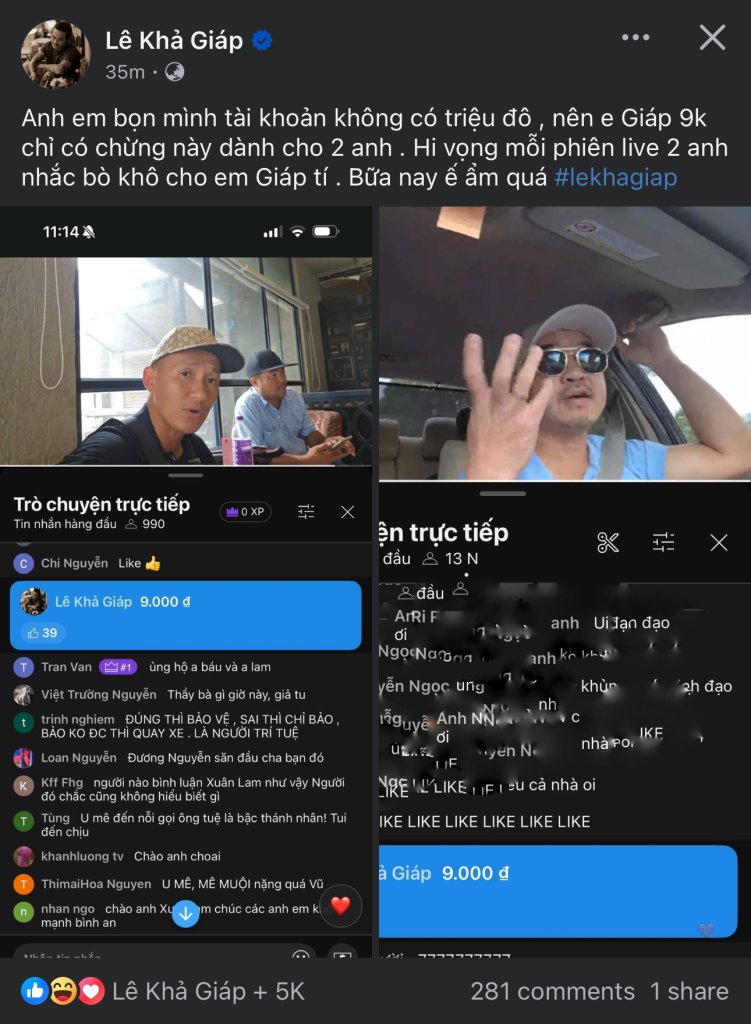This screenshot has width=751, height=1024.
Task: Open the 281 comments
Action: coord(552,991)
